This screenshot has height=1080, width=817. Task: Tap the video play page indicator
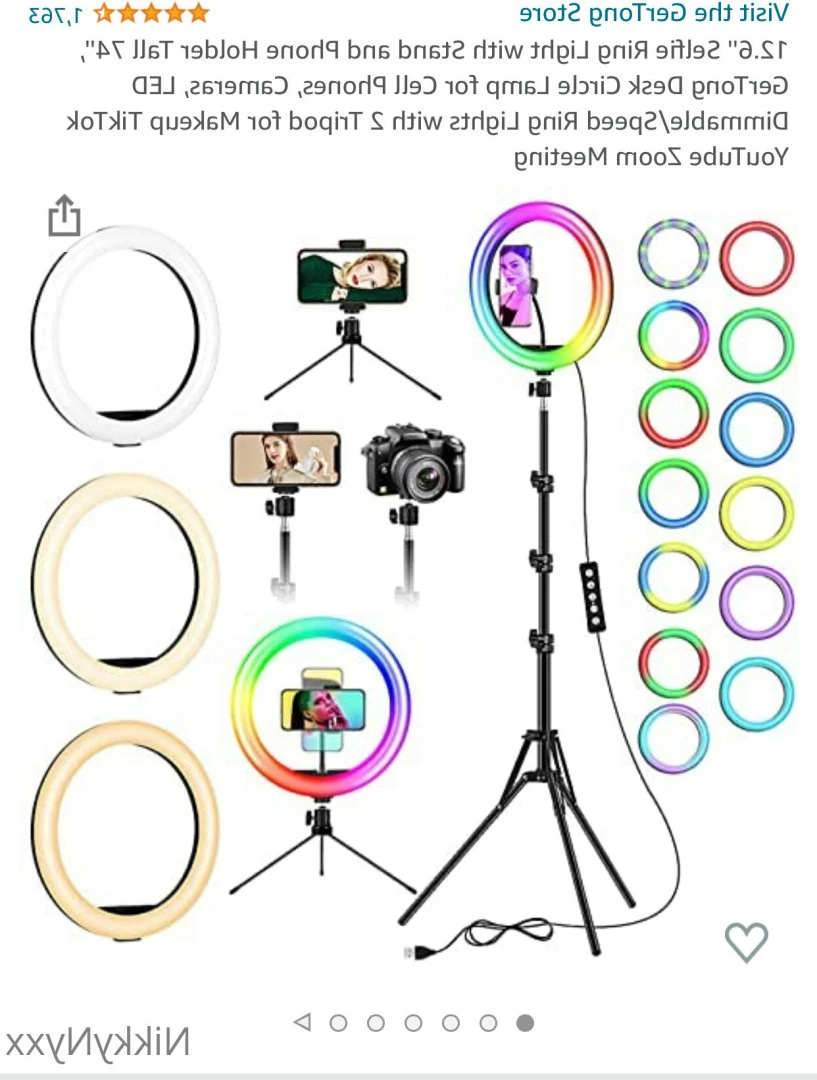coord(302,1022)
